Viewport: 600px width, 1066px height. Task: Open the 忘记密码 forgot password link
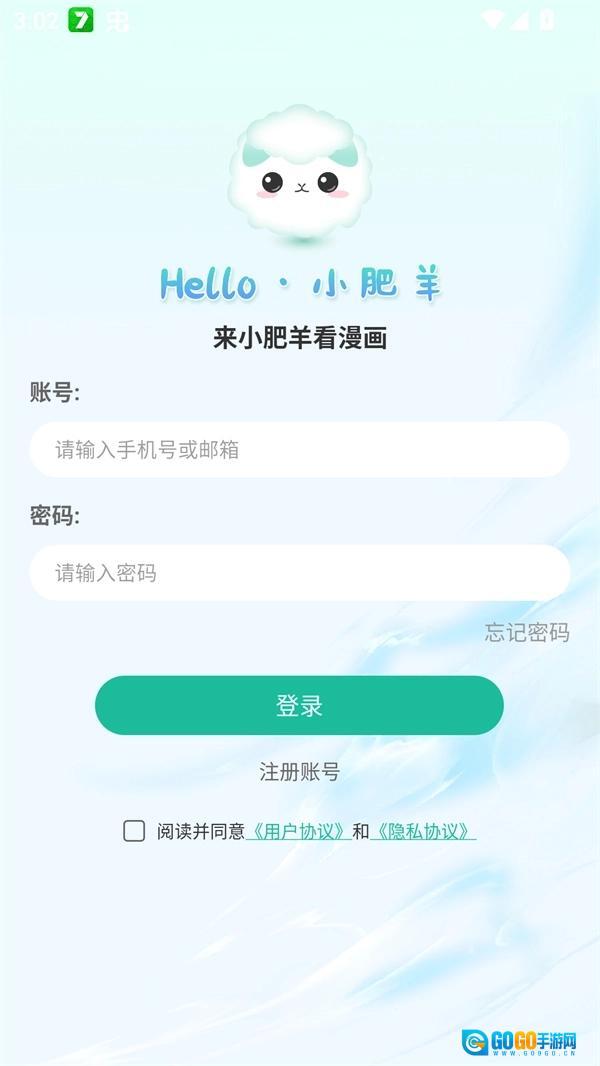tap(527, 632)
